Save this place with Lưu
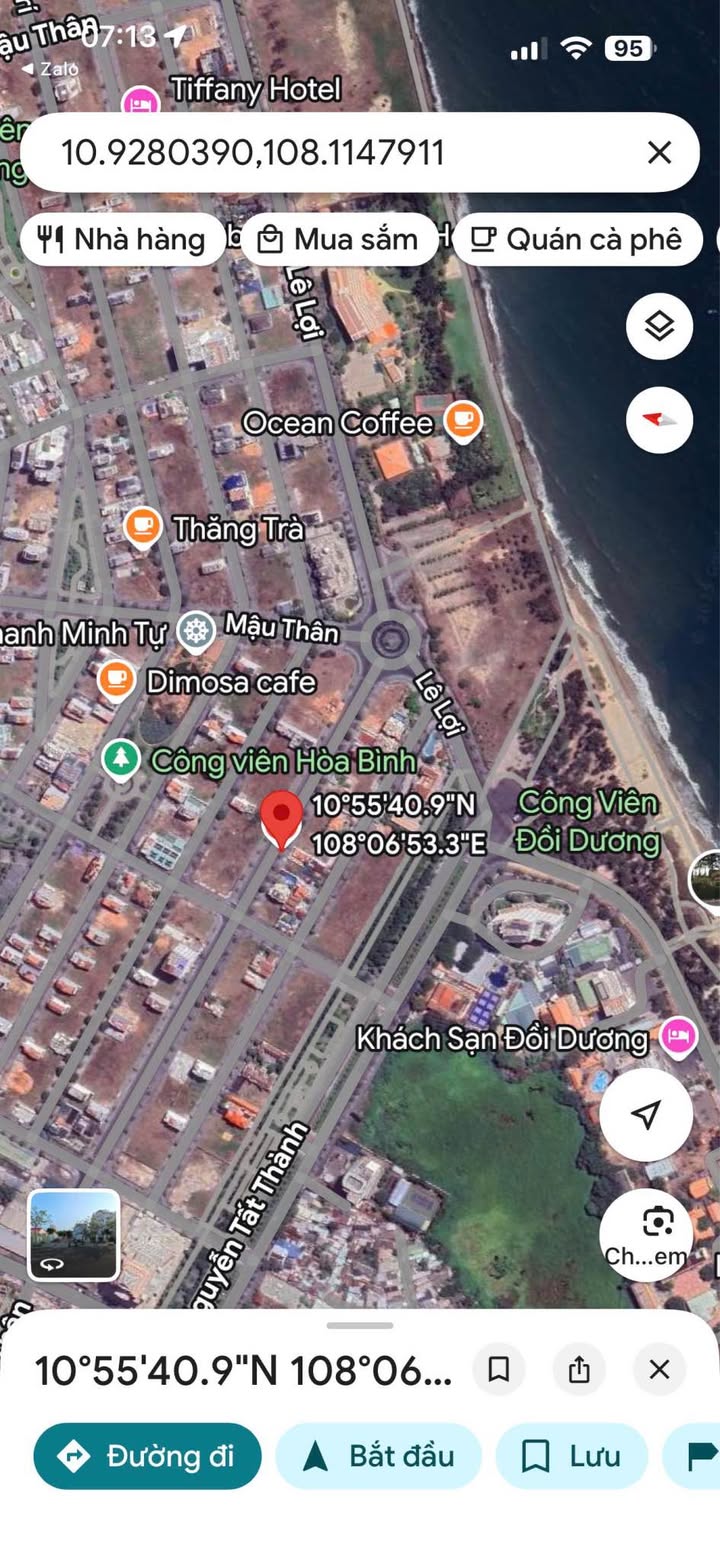Image resolution: width=720 pixels, height=1560 pixels. pos(571,1456)
